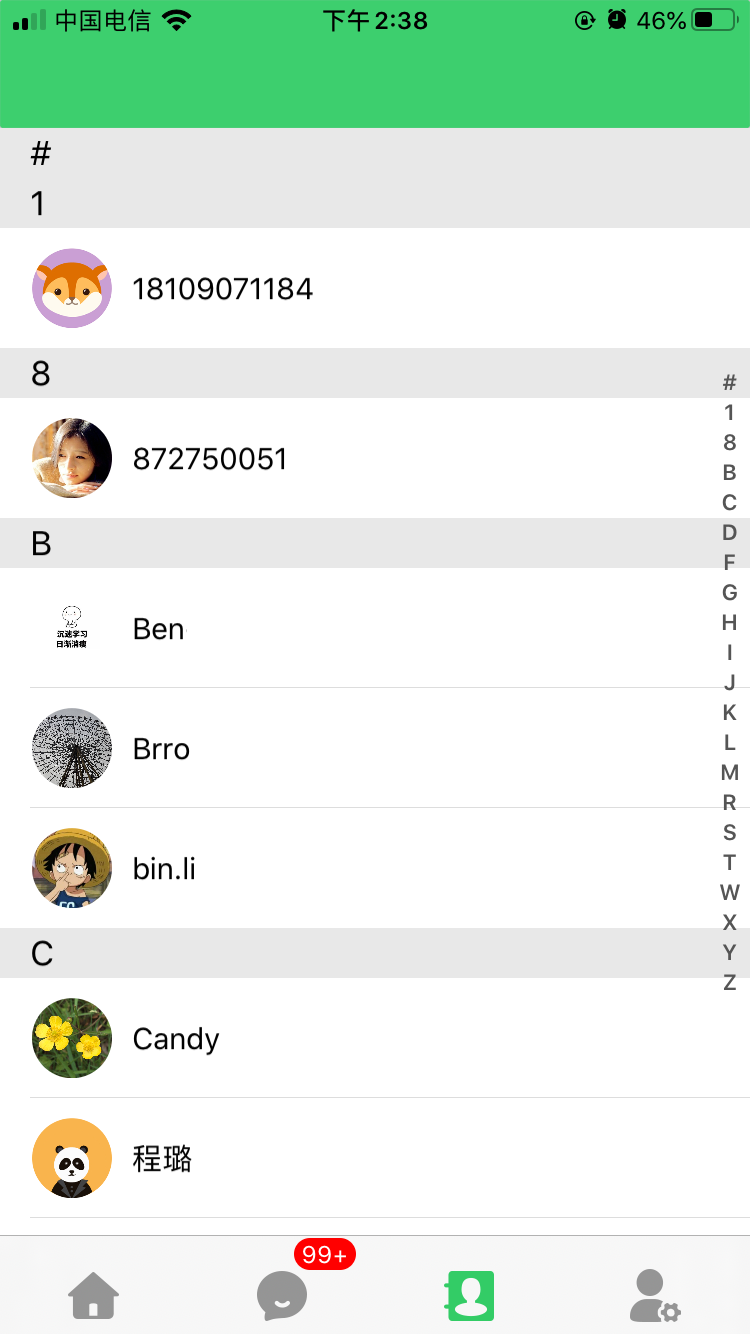Switch to the messages tab
This screenshot has height=1334, width=750.
(x=282, y=1296)
